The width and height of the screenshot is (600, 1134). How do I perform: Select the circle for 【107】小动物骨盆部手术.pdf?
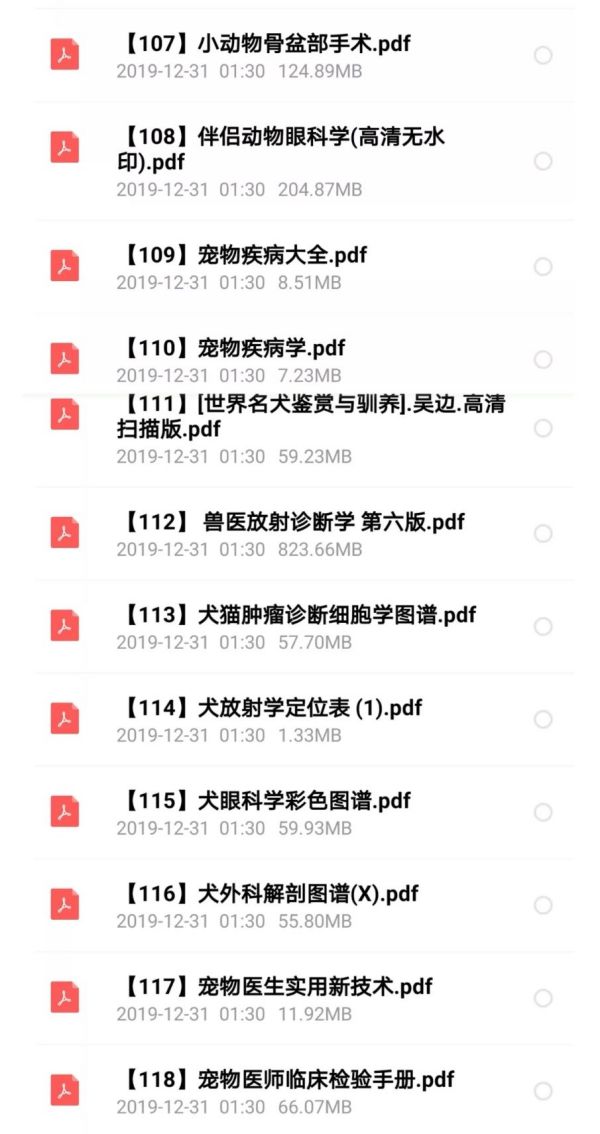point(543,56)
